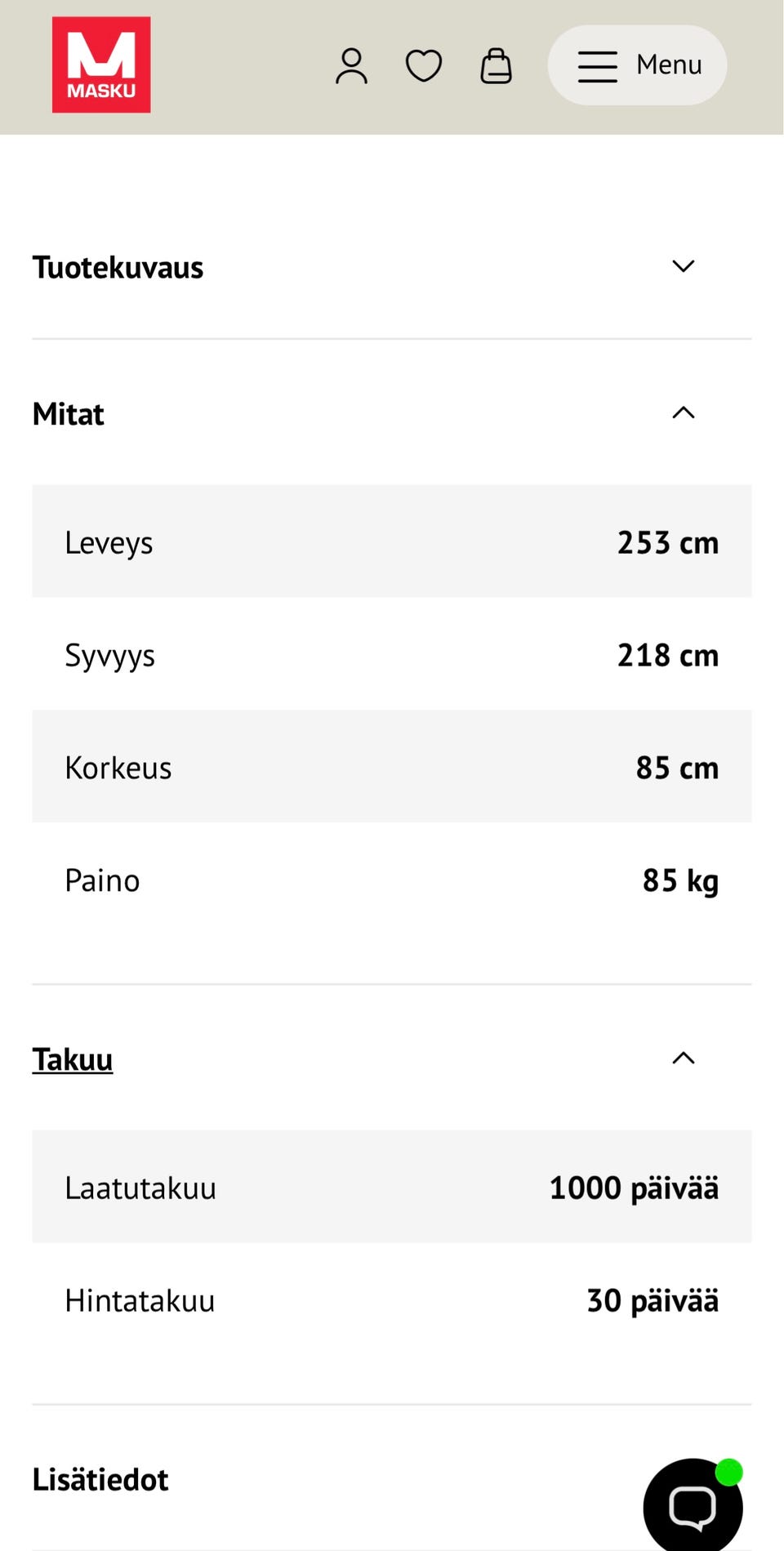Open the chat support bubble
The image size is (784, 1551).
point(693,1507)
